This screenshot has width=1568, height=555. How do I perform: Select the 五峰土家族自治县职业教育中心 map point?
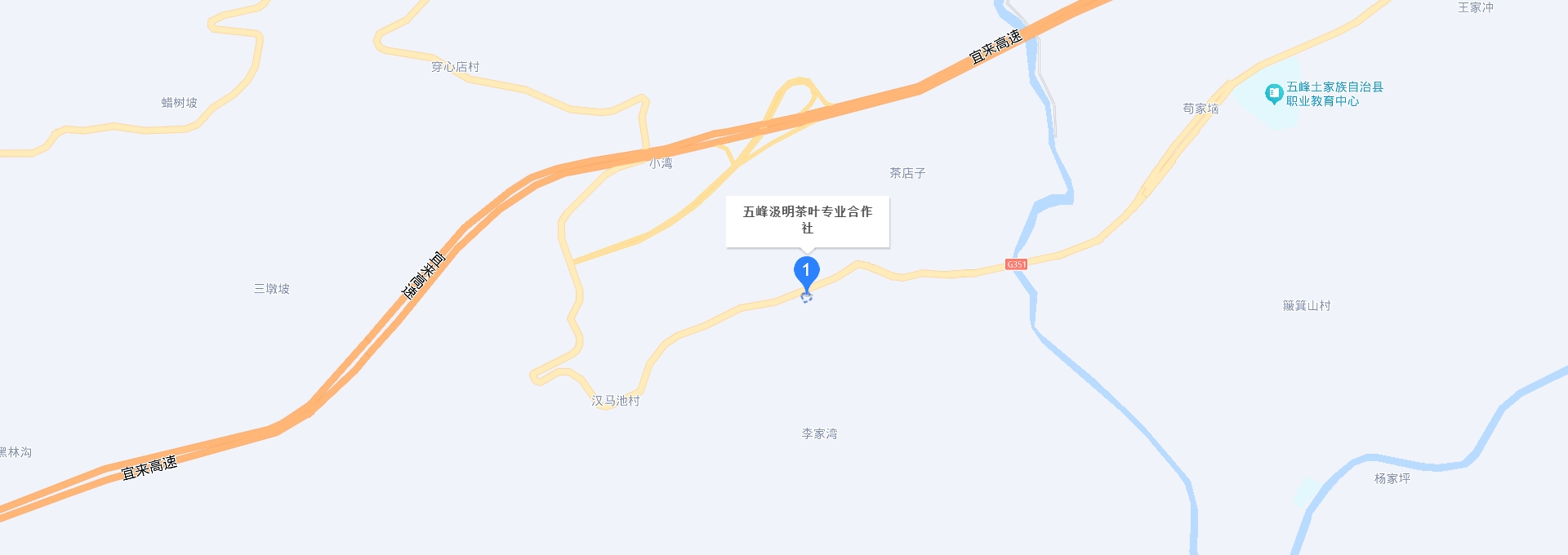click(1273, 94)
